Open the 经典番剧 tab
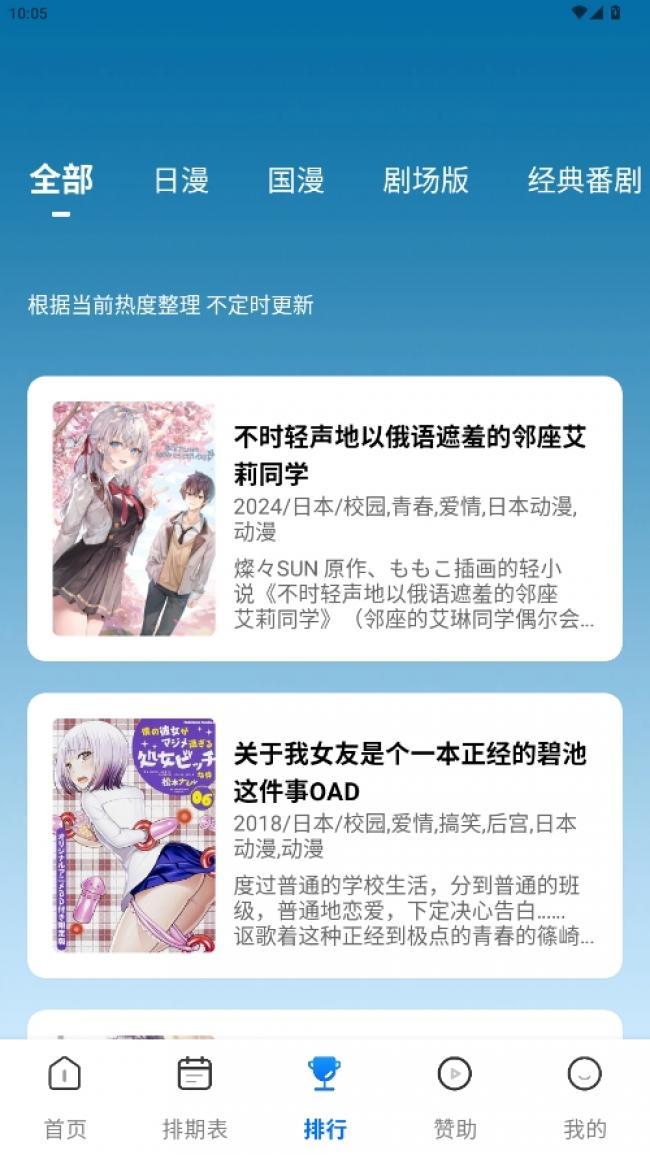This screenshot has width=650, height=1155. coord(584,181)
